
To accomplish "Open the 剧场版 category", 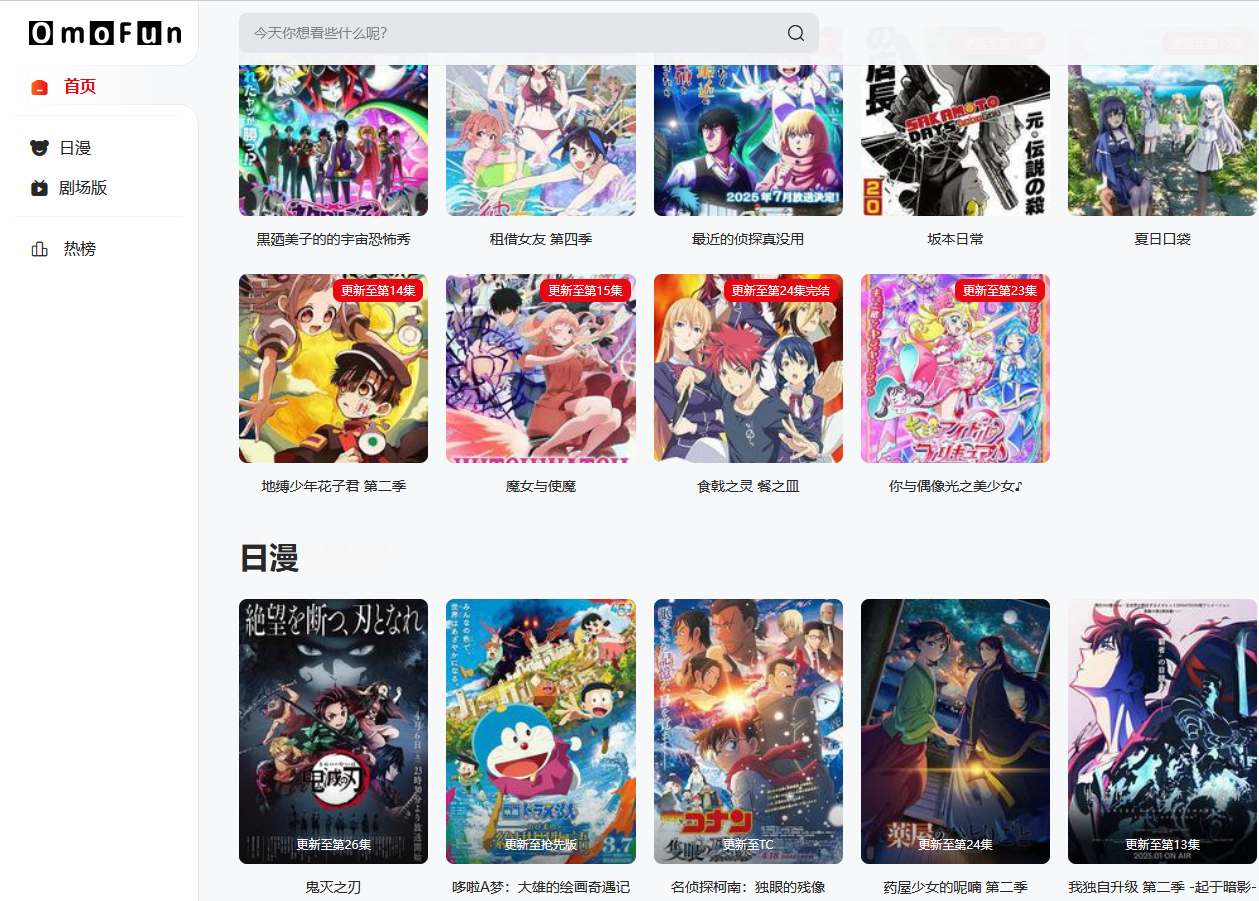I will pos(82,188).
